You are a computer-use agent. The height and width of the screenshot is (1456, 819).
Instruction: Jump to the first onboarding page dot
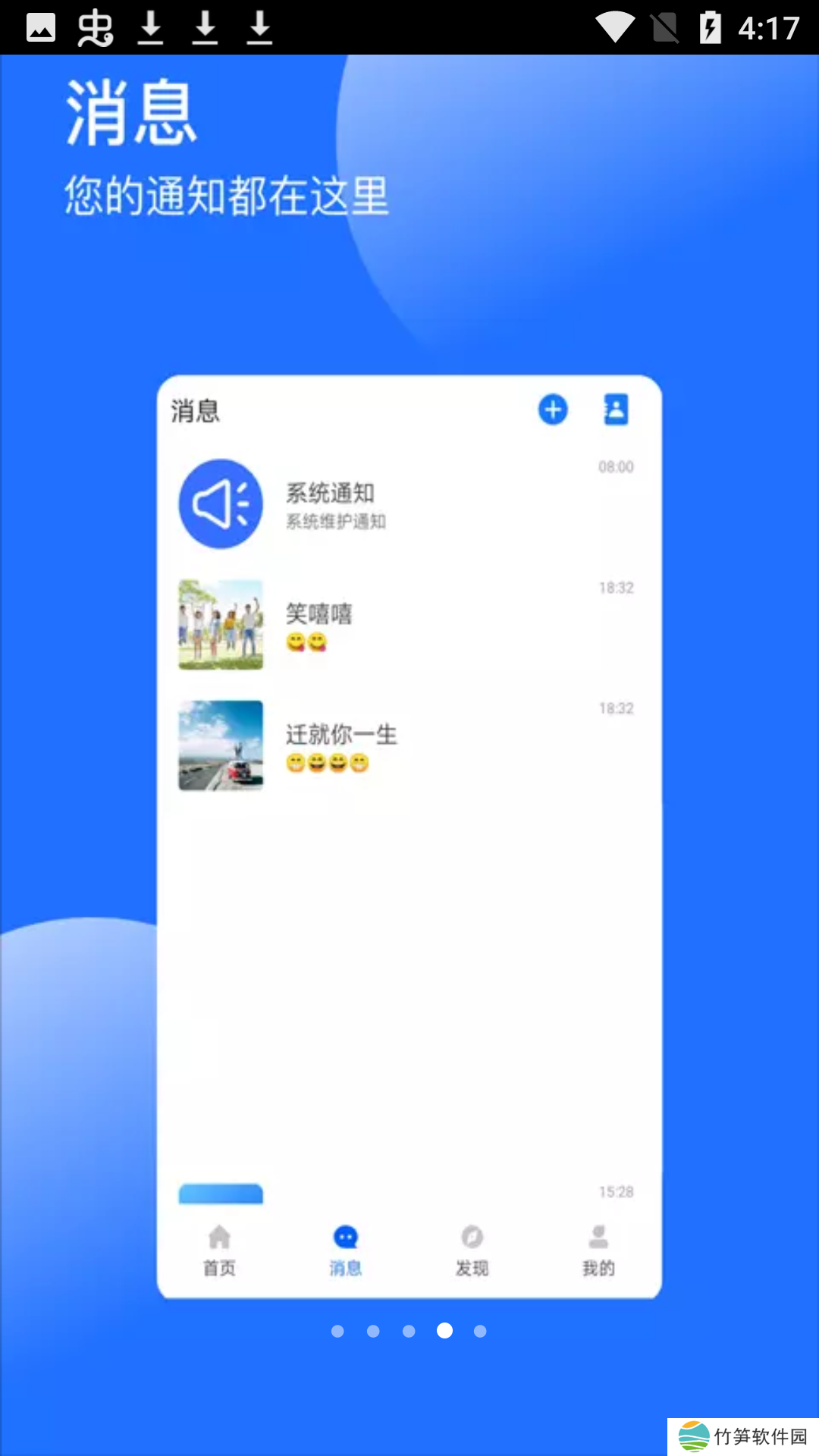click(x=337, y=1331)
